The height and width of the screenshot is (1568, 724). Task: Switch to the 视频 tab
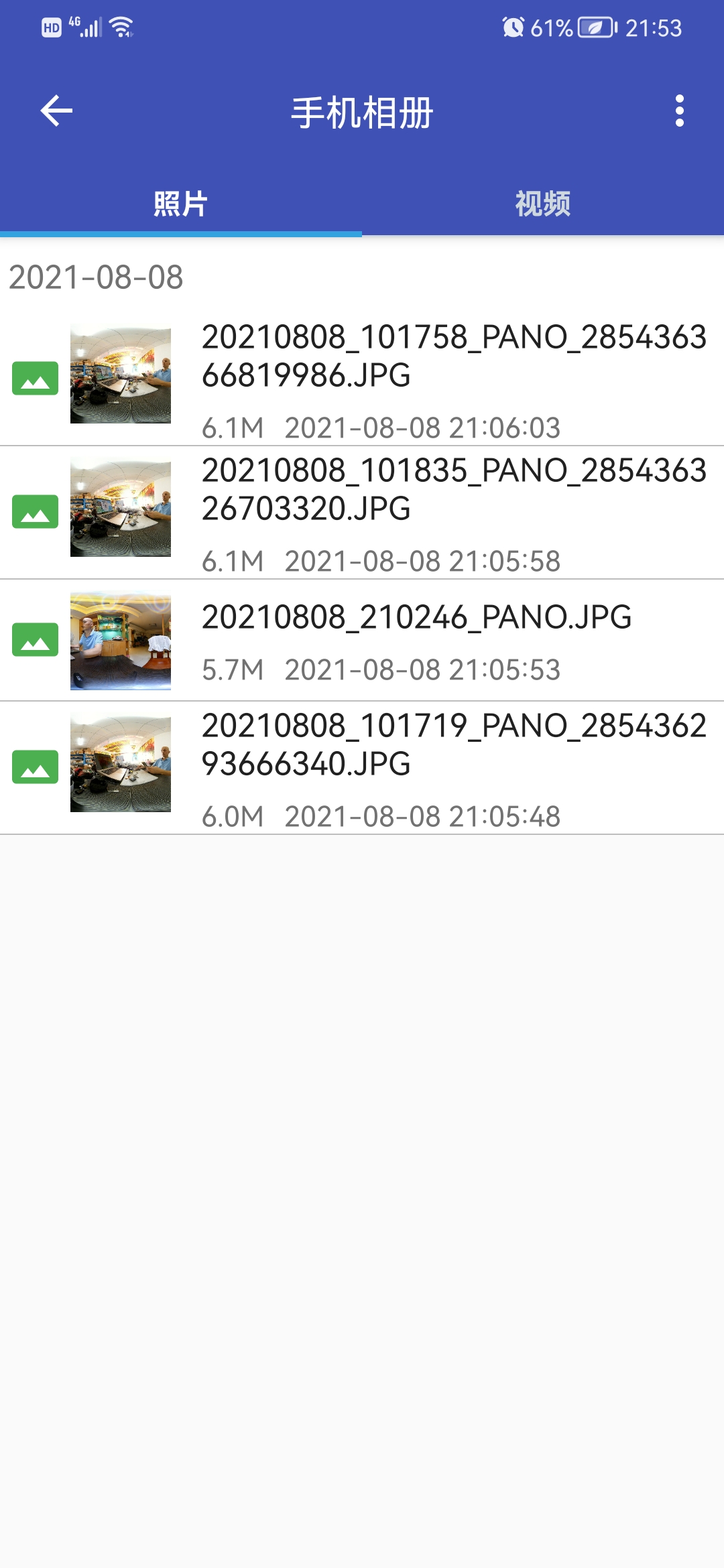coord(542,204)
